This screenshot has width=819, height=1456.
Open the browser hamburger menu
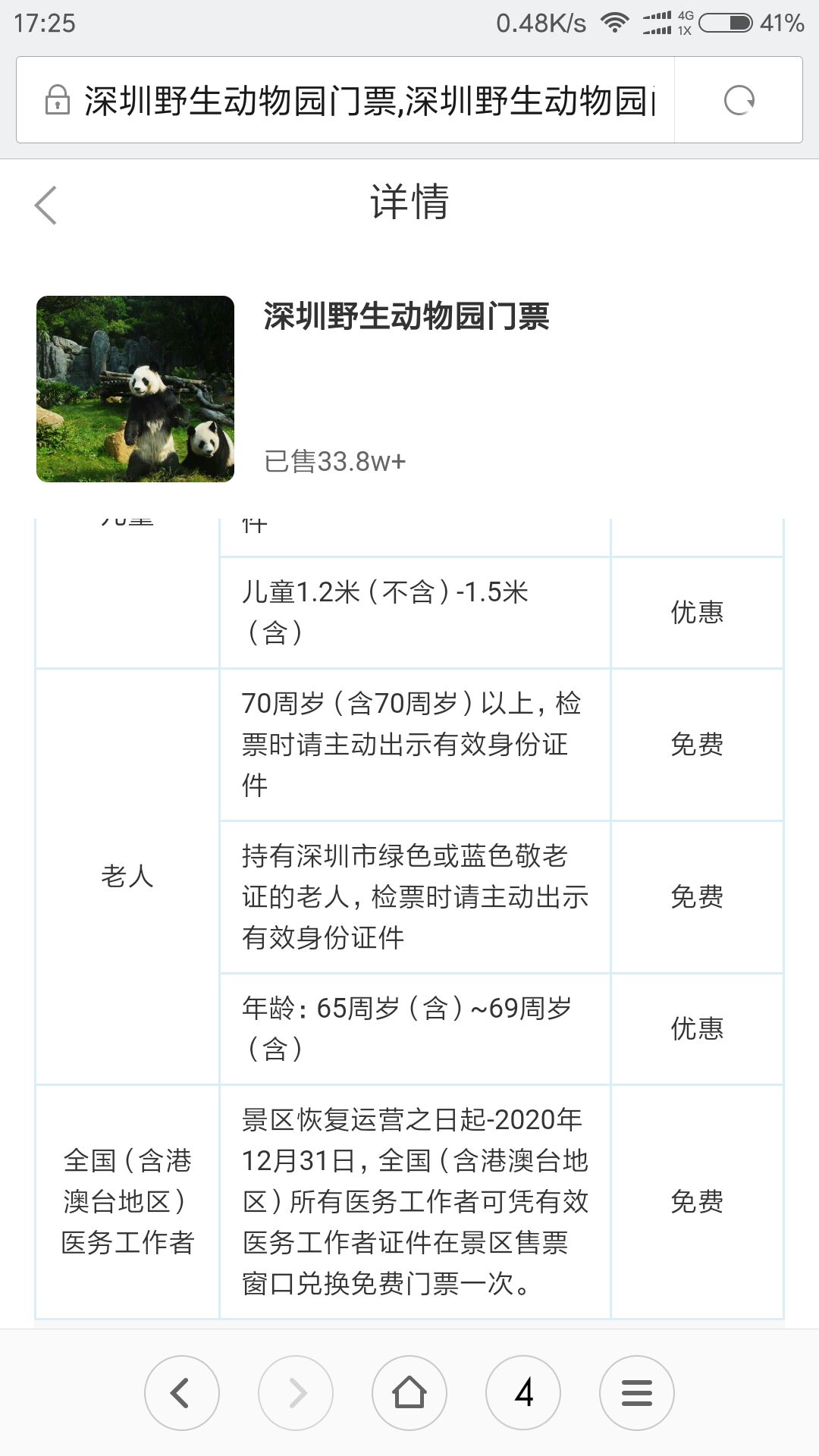tap(637, 1392)
